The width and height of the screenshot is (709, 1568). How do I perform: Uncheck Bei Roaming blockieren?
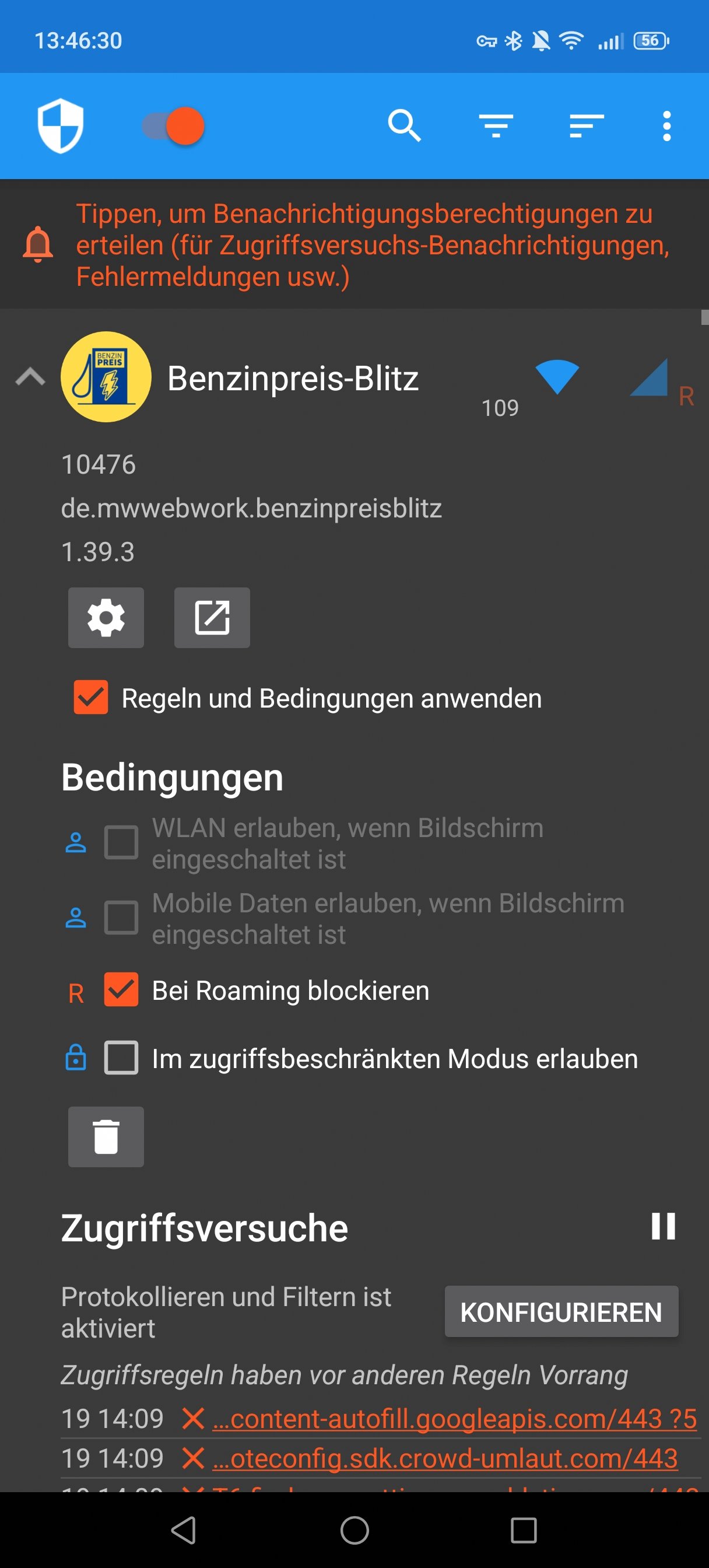click(x=121, y=991)
